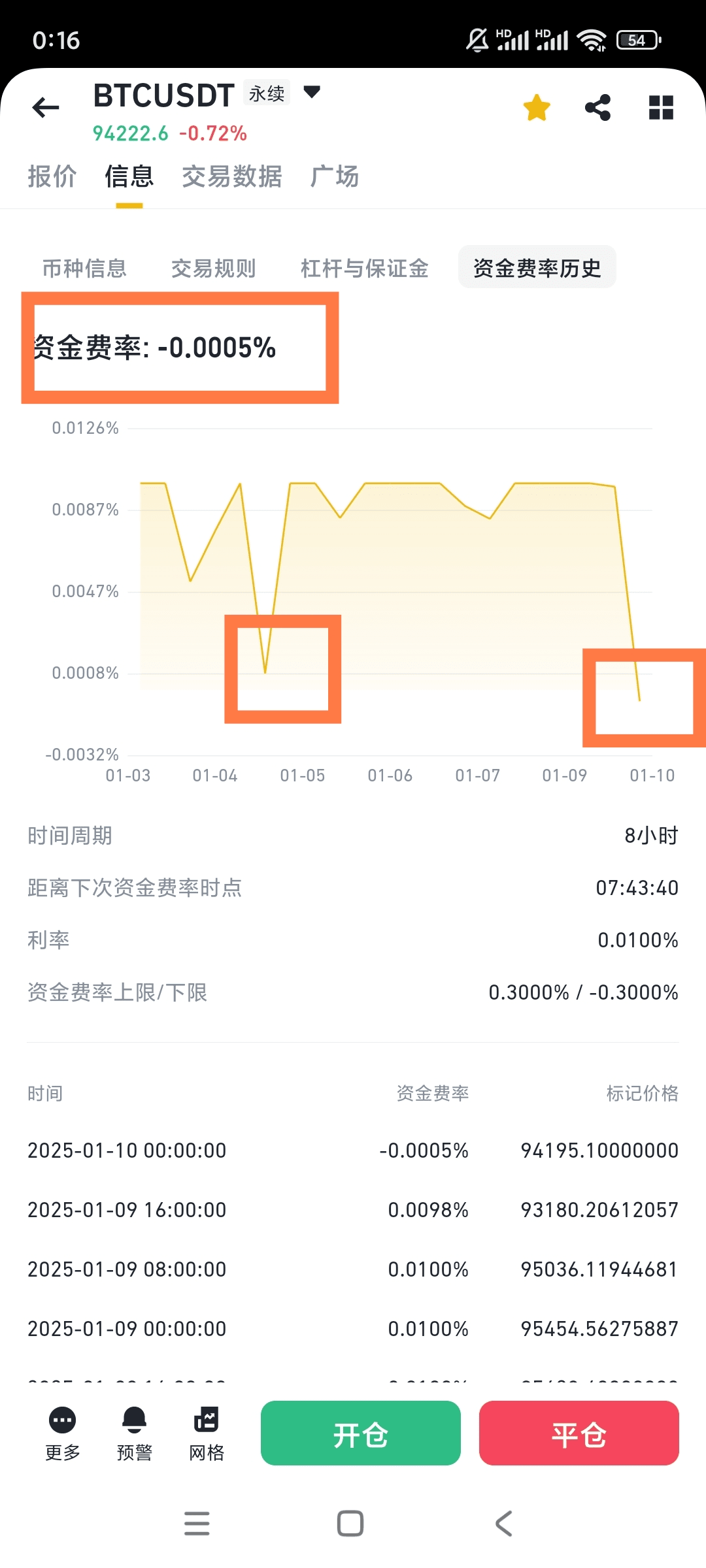Tap the red 平仓 button
The height and width of the screenshot is (1568, 706).
pos(579,1433)
